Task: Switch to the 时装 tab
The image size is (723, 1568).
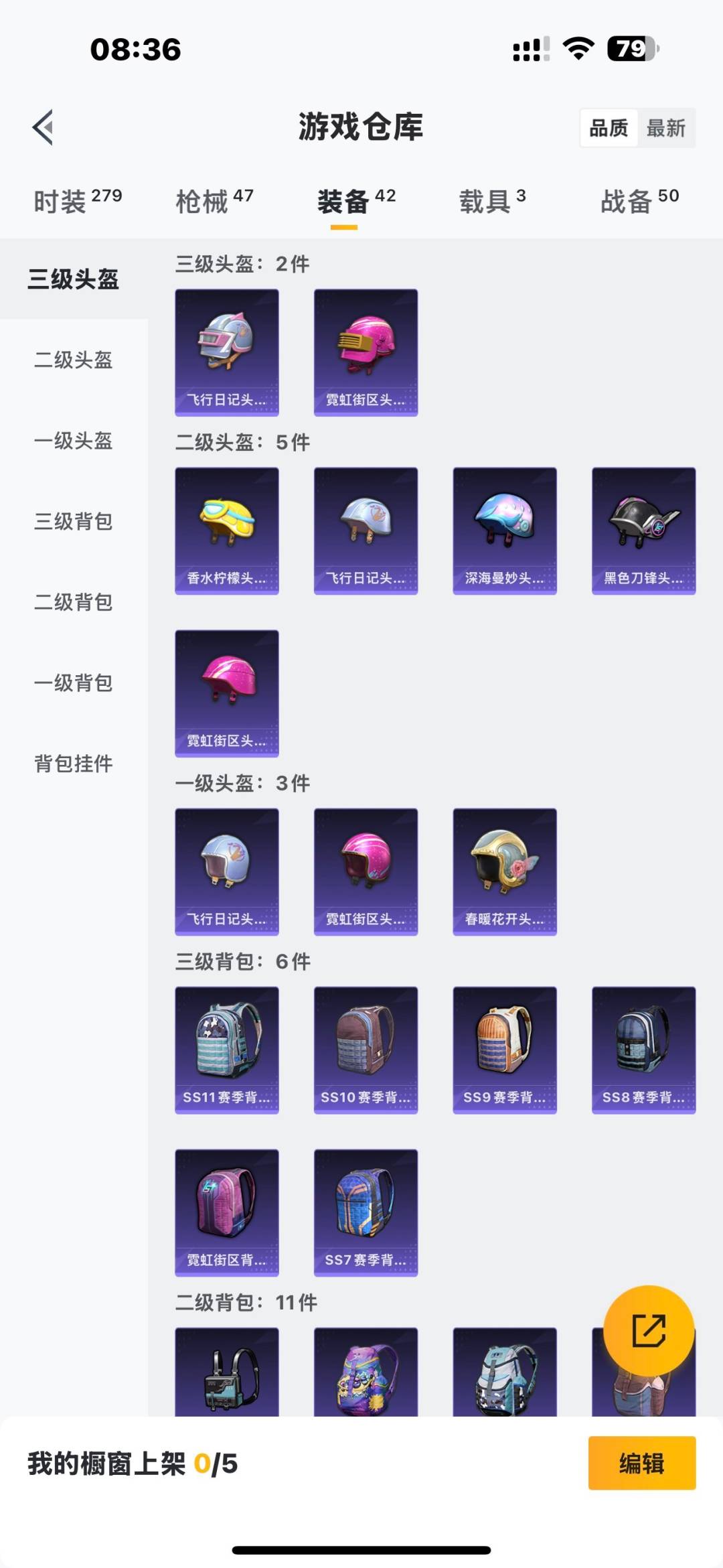Action: [x=78, y=201]
